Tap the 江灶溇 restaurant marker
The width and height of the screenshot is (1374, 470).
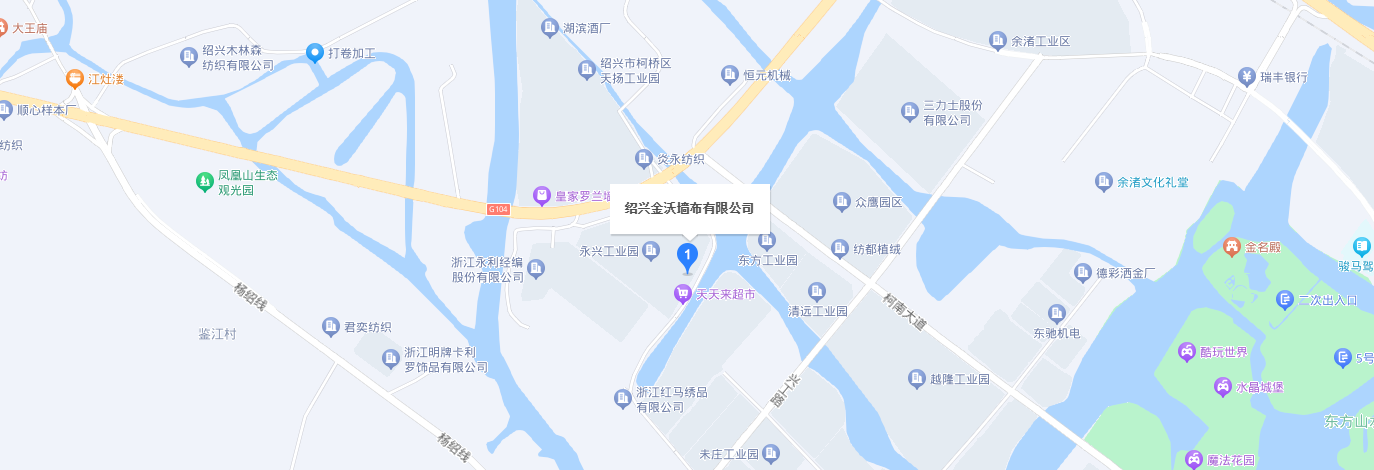click(74, 79)
